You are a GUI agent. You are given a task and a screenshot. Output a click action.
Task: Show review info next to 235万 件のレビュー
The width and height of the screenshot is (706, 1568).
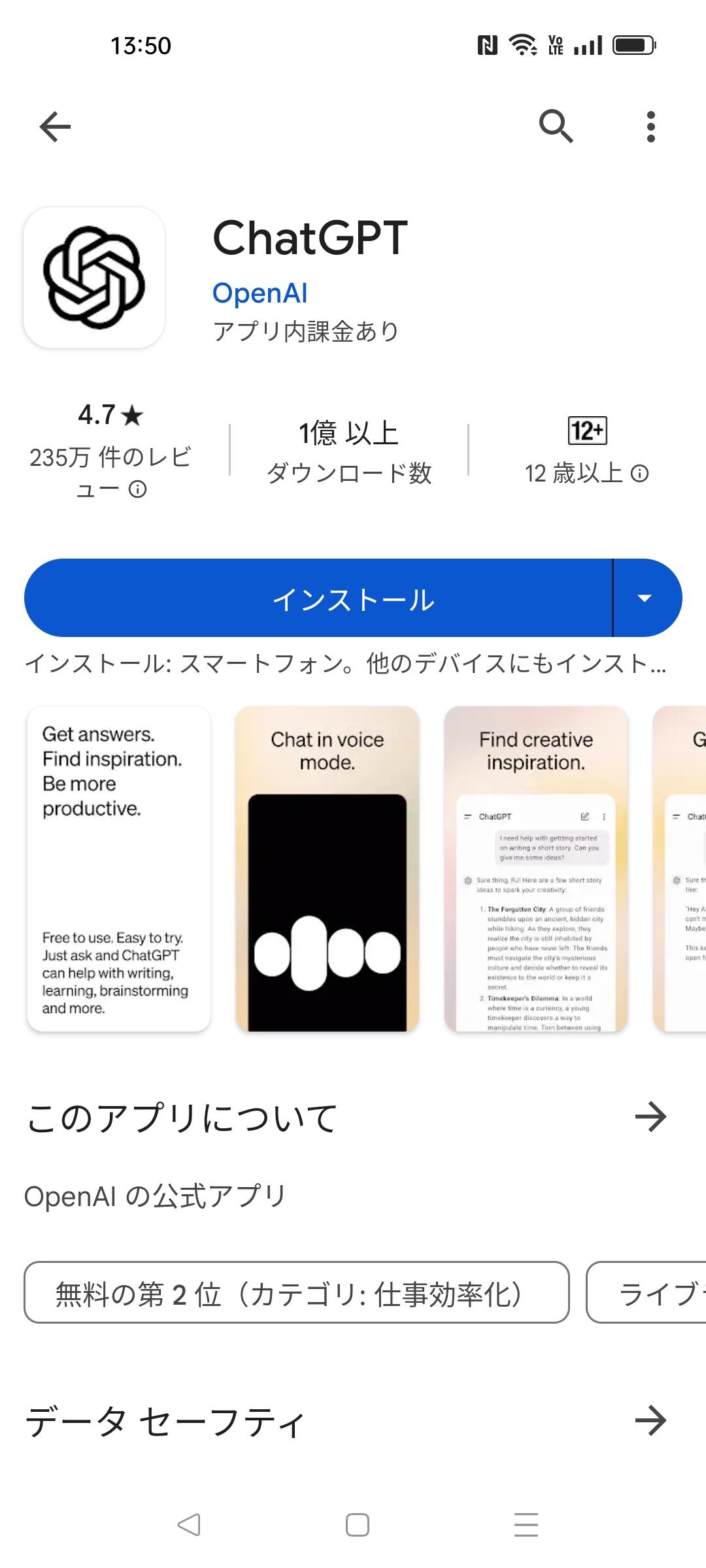pyautogui.click(x=137, y=489)
